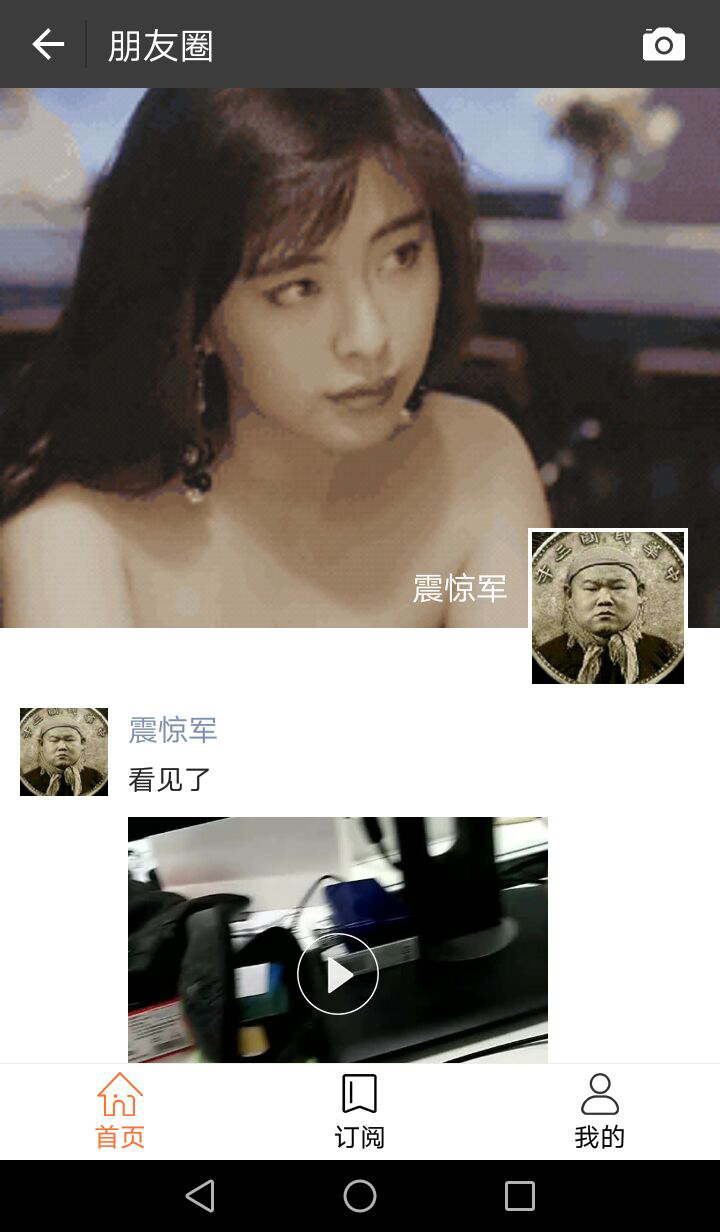720x1232 pixels.
Task: Open the small avatar beside the 看见了 post
Action: tap(64, 752)
